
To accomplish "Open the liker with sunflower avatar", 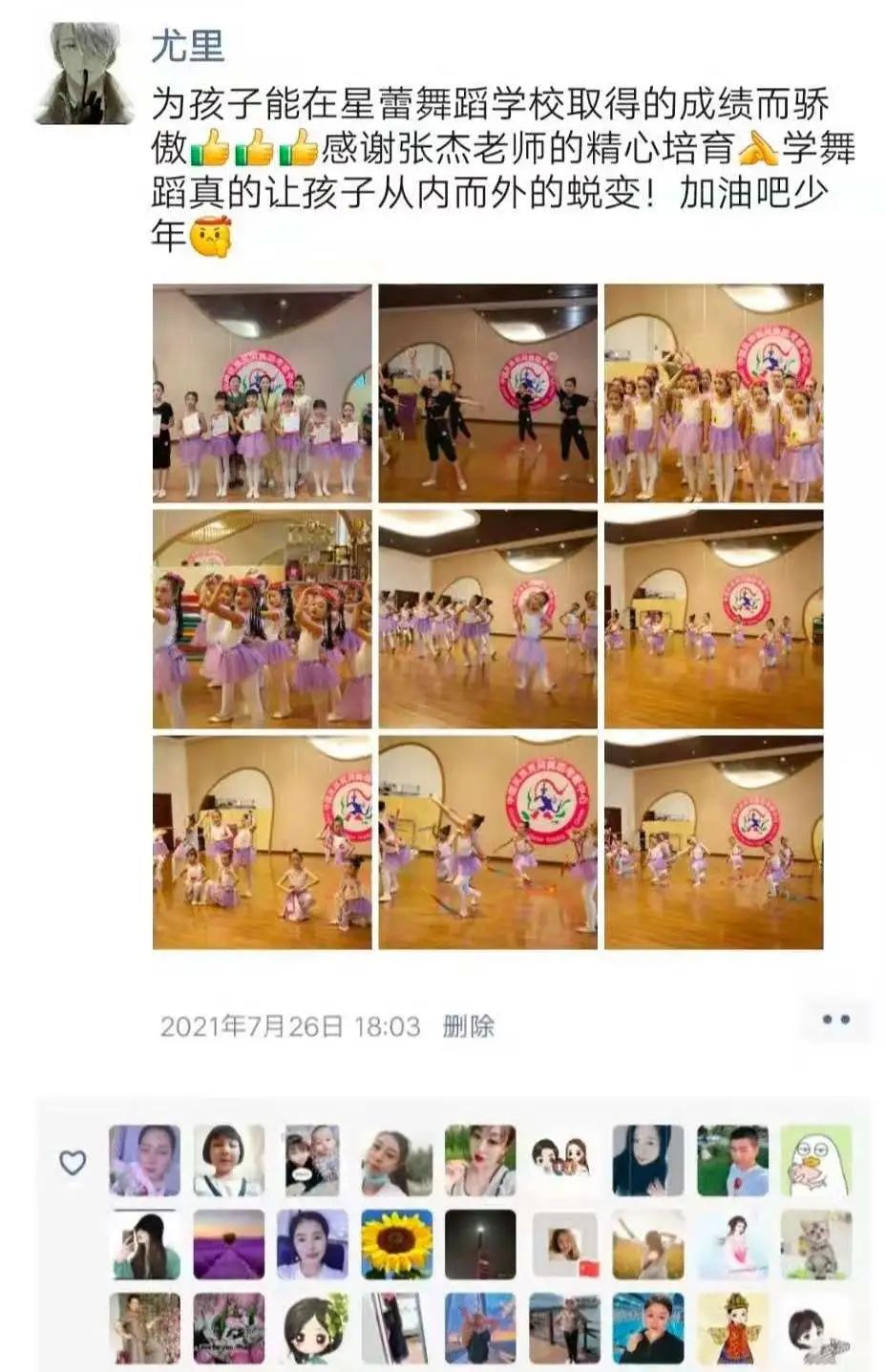I will (396, 1244).
